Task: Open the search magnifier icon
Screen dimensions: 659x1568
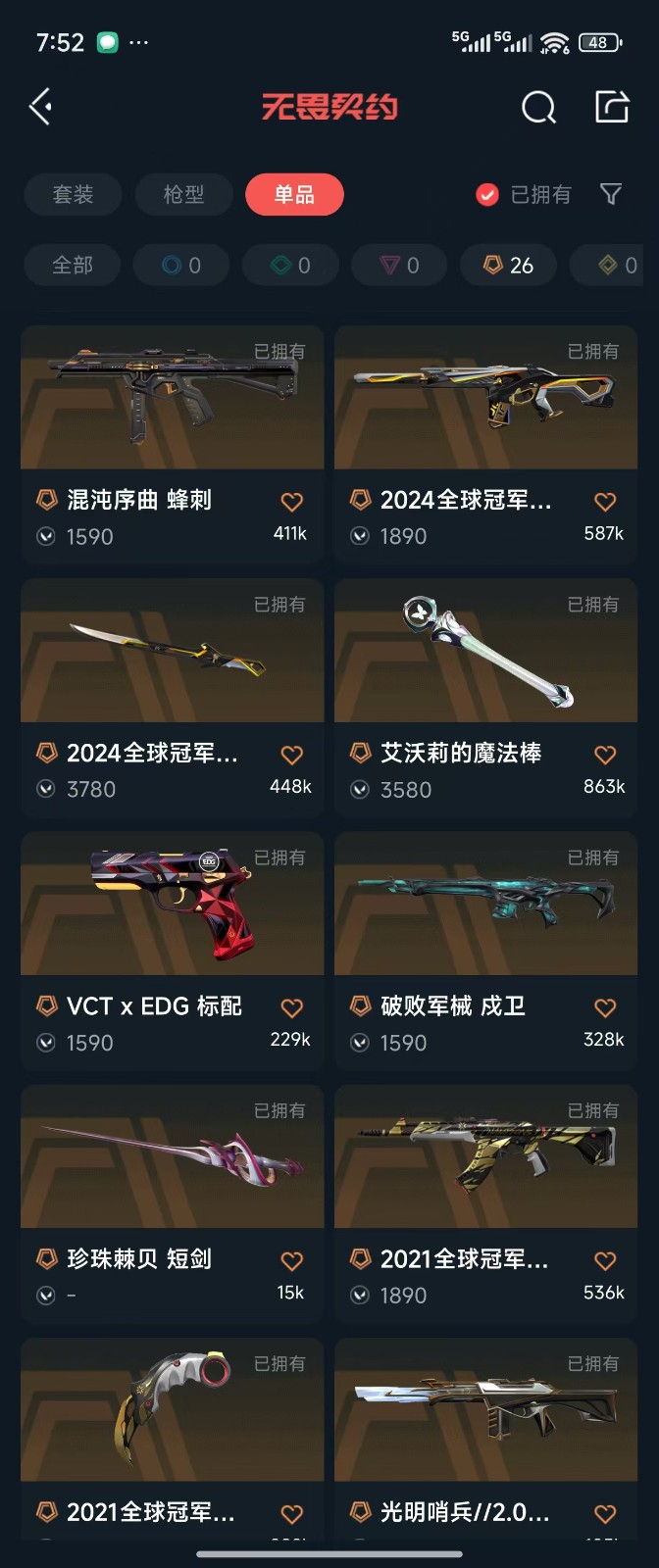Action: pos(538,107)
